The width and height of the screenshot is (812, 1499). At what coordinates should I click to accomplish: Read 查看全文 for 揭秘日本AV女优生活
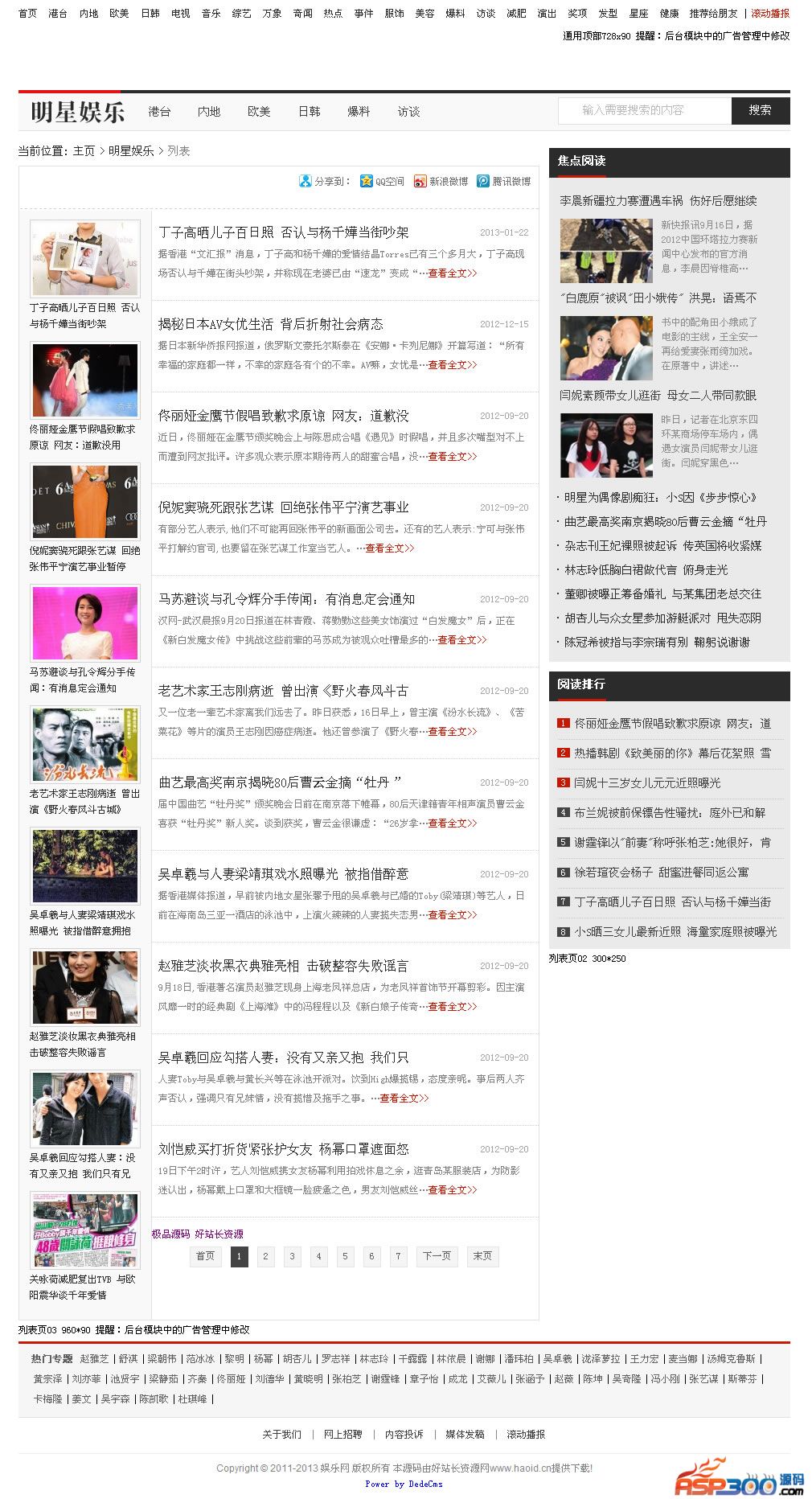(452, 365)
